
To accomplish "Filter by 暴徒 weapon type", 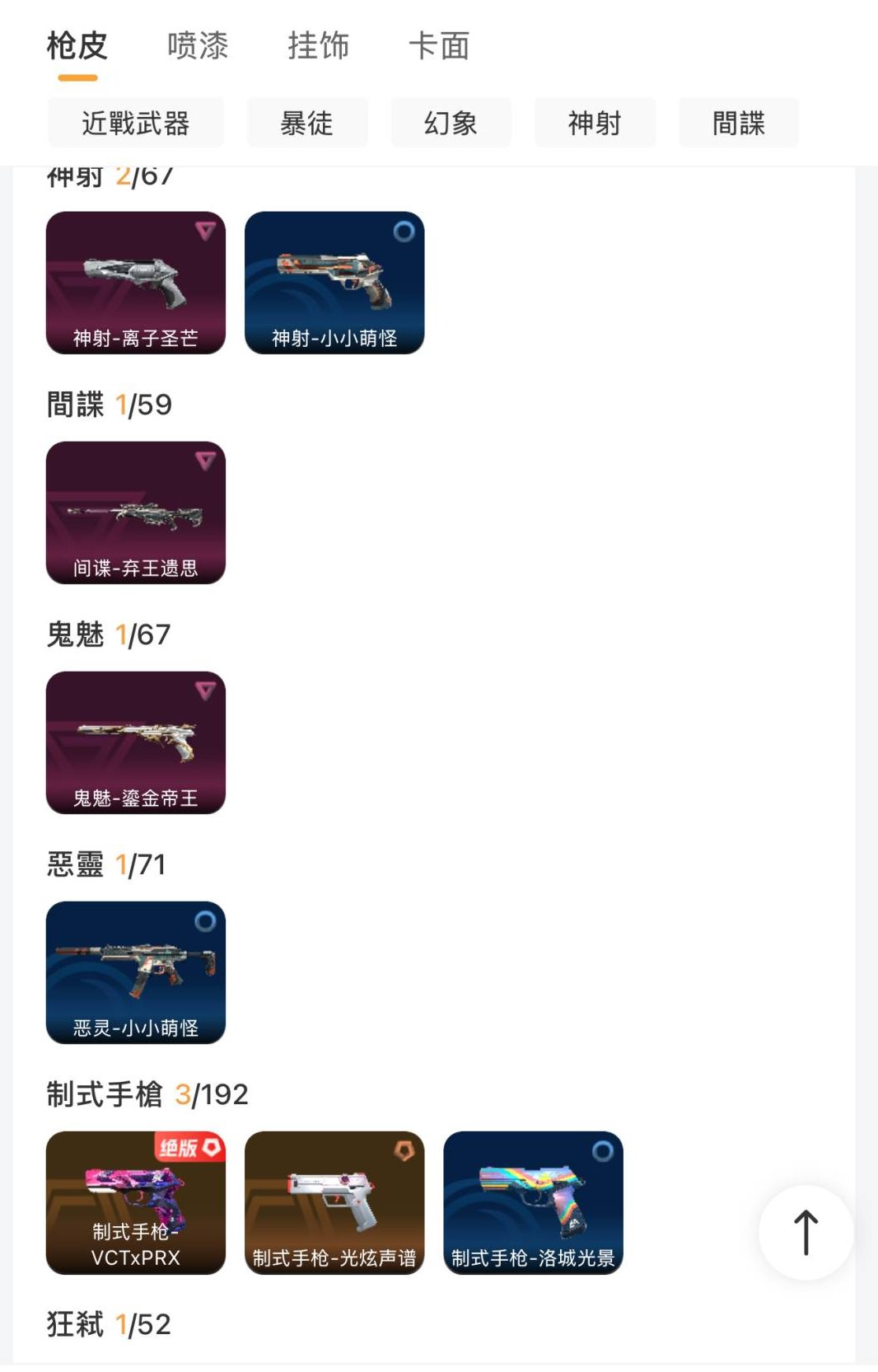I will 307,122.
